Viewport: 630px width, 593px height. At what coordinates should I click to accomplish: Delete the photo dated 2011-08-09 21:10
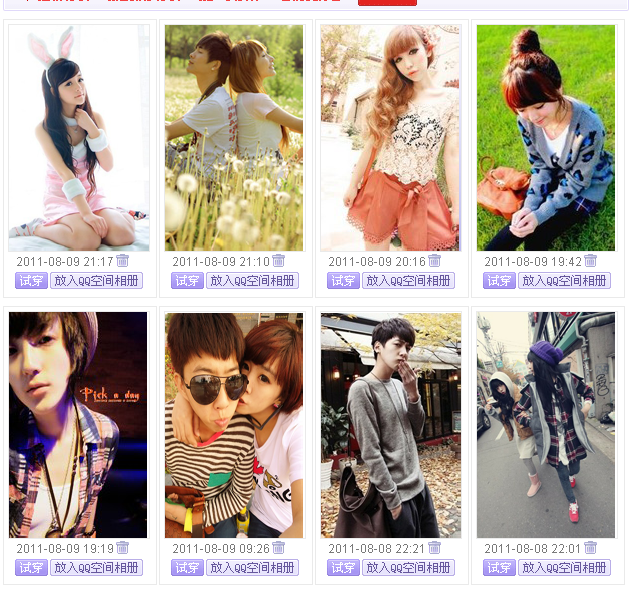point(278,261)
